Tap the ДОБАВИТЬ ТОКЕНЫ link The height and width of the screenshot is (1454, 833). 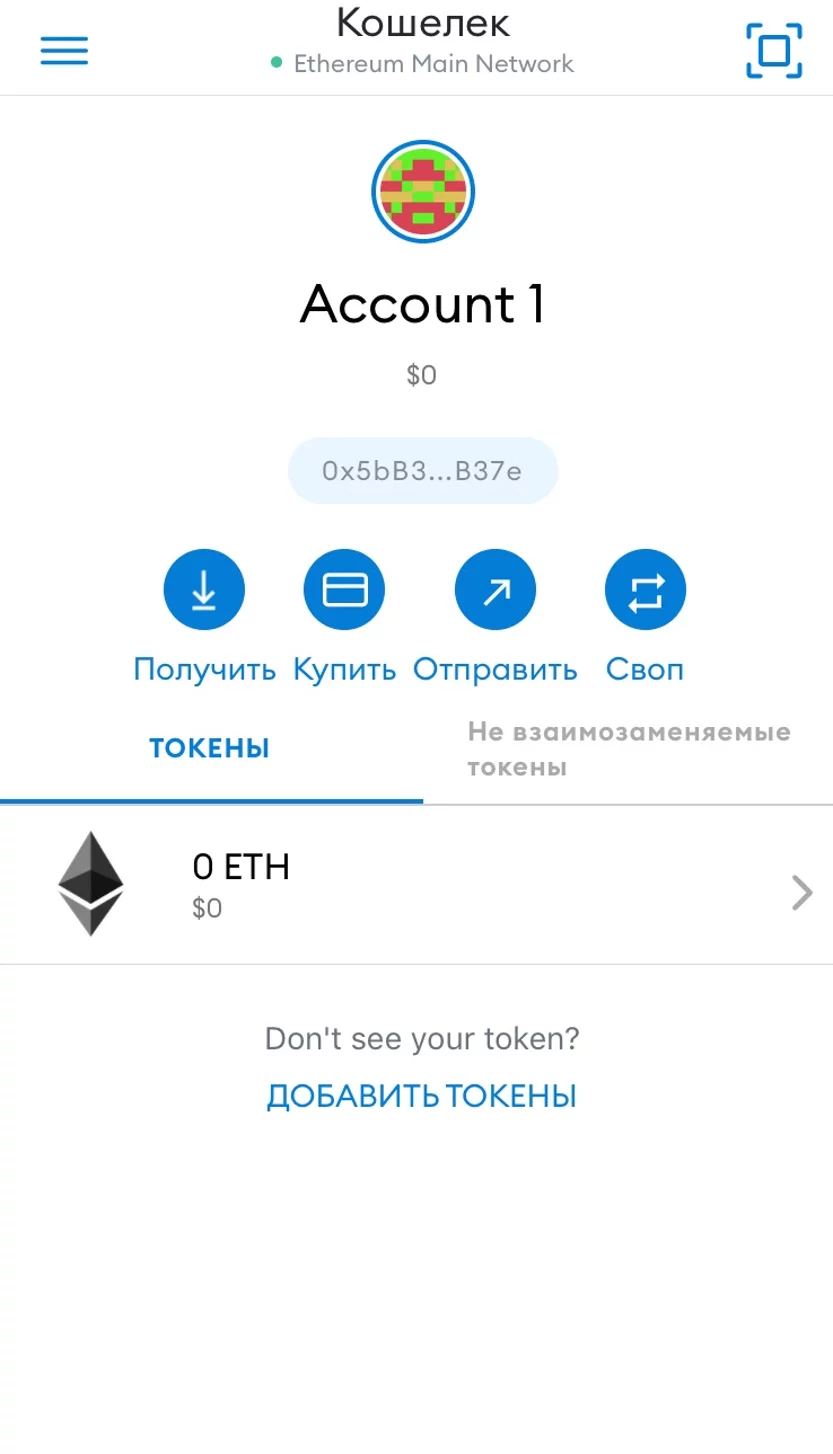421,1097
